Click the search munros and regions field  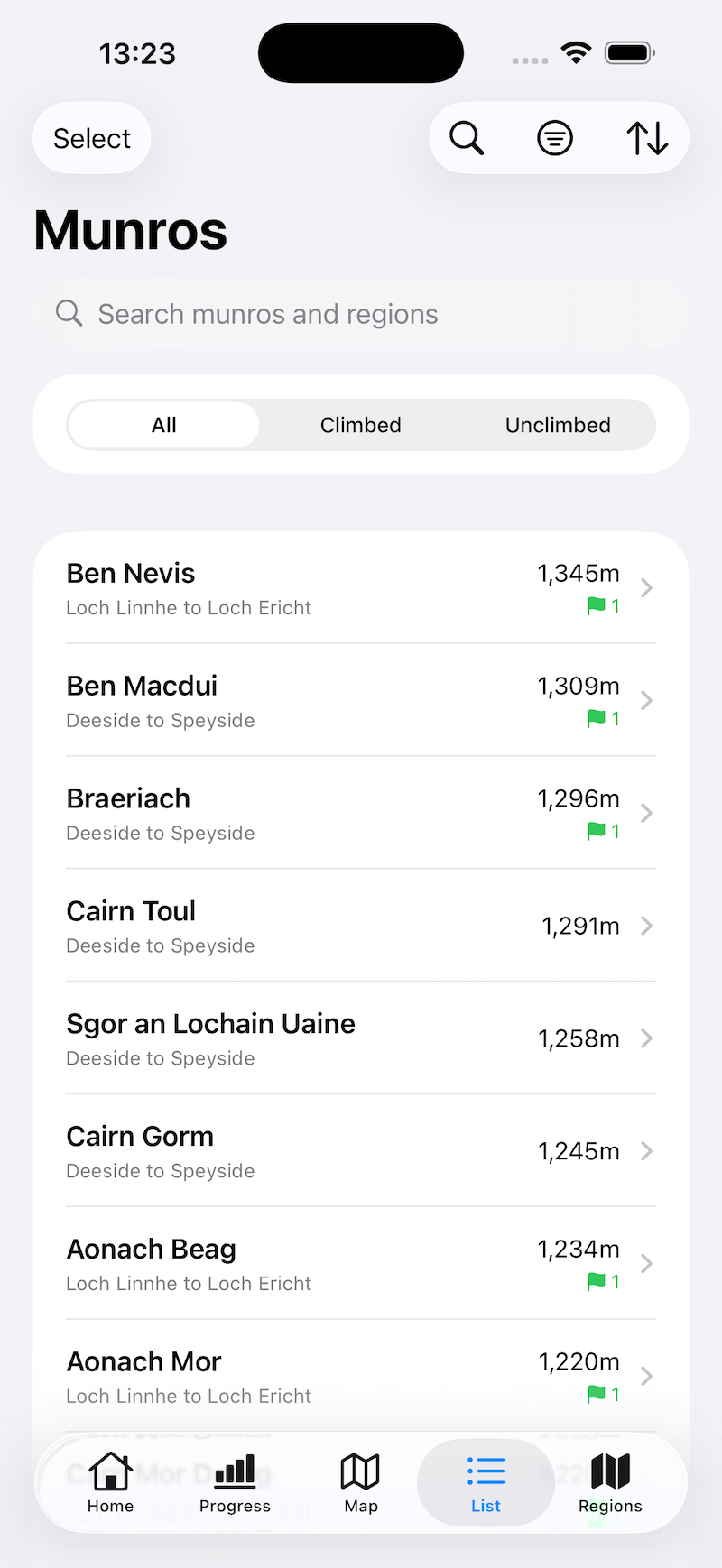coord(360,313)
